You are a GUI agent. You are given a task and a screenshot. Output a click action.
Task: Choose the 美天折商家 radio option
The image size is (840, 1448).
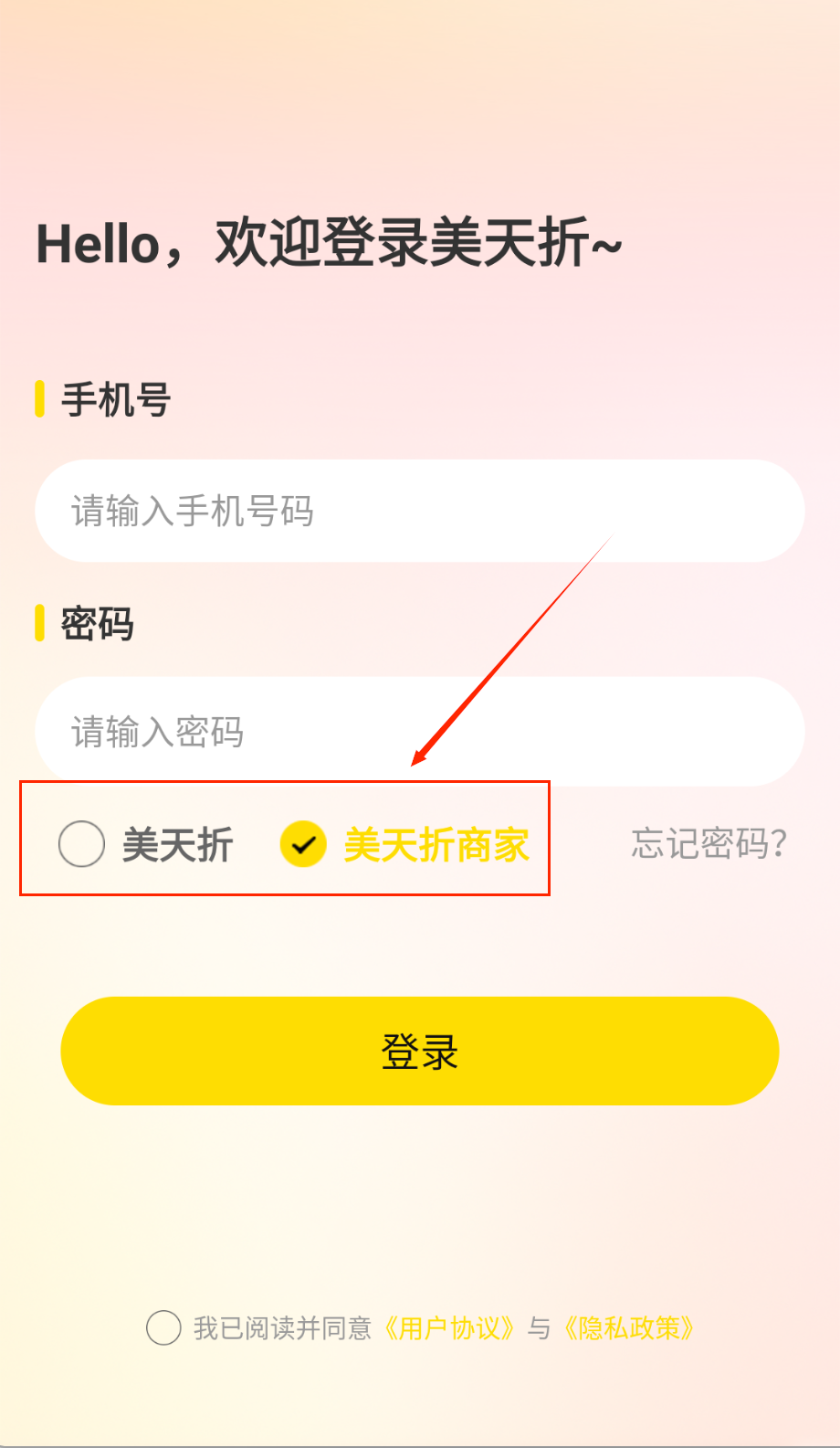(x=303, y=843)
